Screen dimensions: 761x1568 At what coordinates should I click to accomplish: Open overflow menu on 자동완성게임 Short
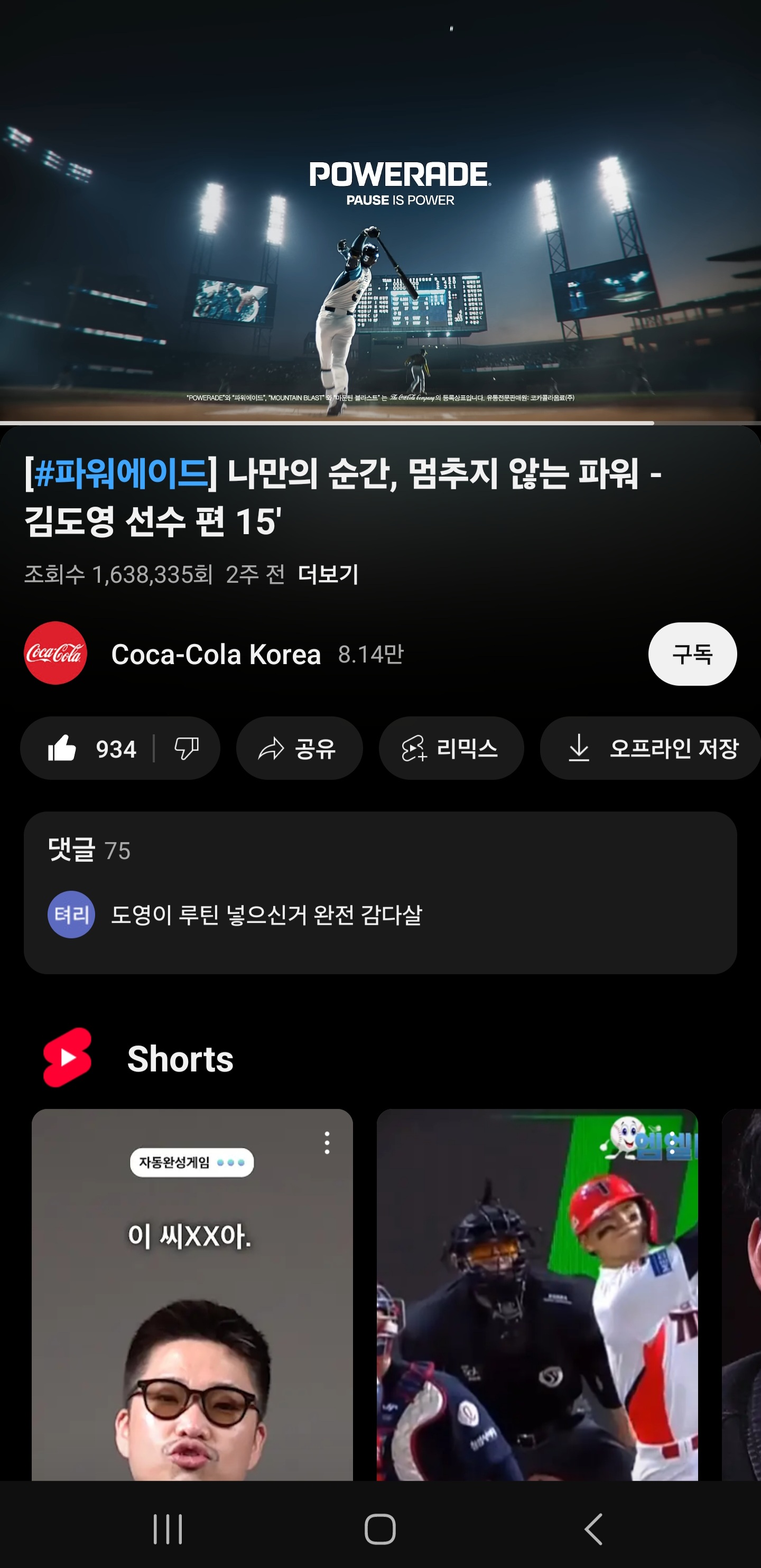click(327, 1143)
